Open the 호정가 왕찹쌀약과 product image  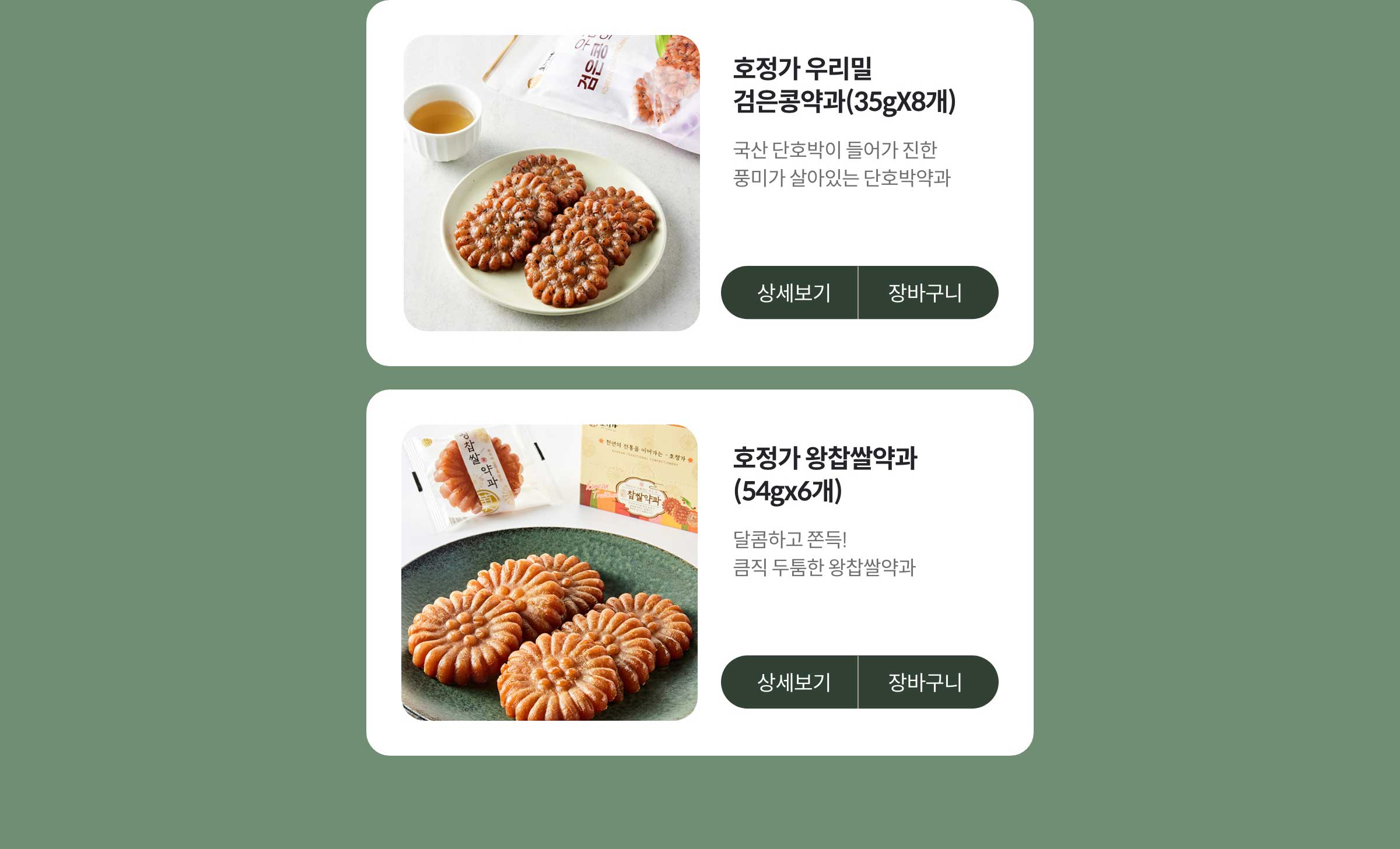(549, 573)
